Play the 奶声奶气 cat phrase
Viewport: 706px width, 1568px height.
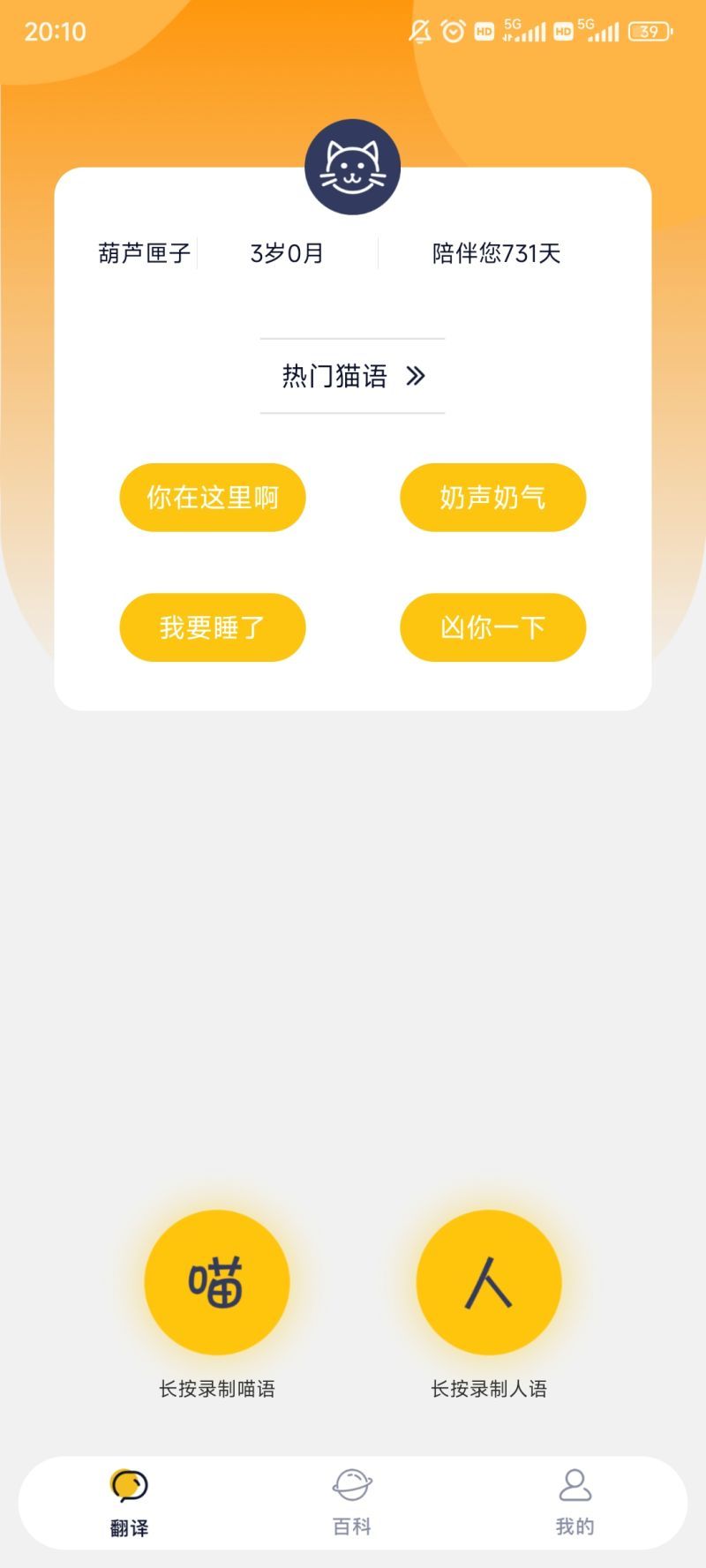(x=492, y=498)
